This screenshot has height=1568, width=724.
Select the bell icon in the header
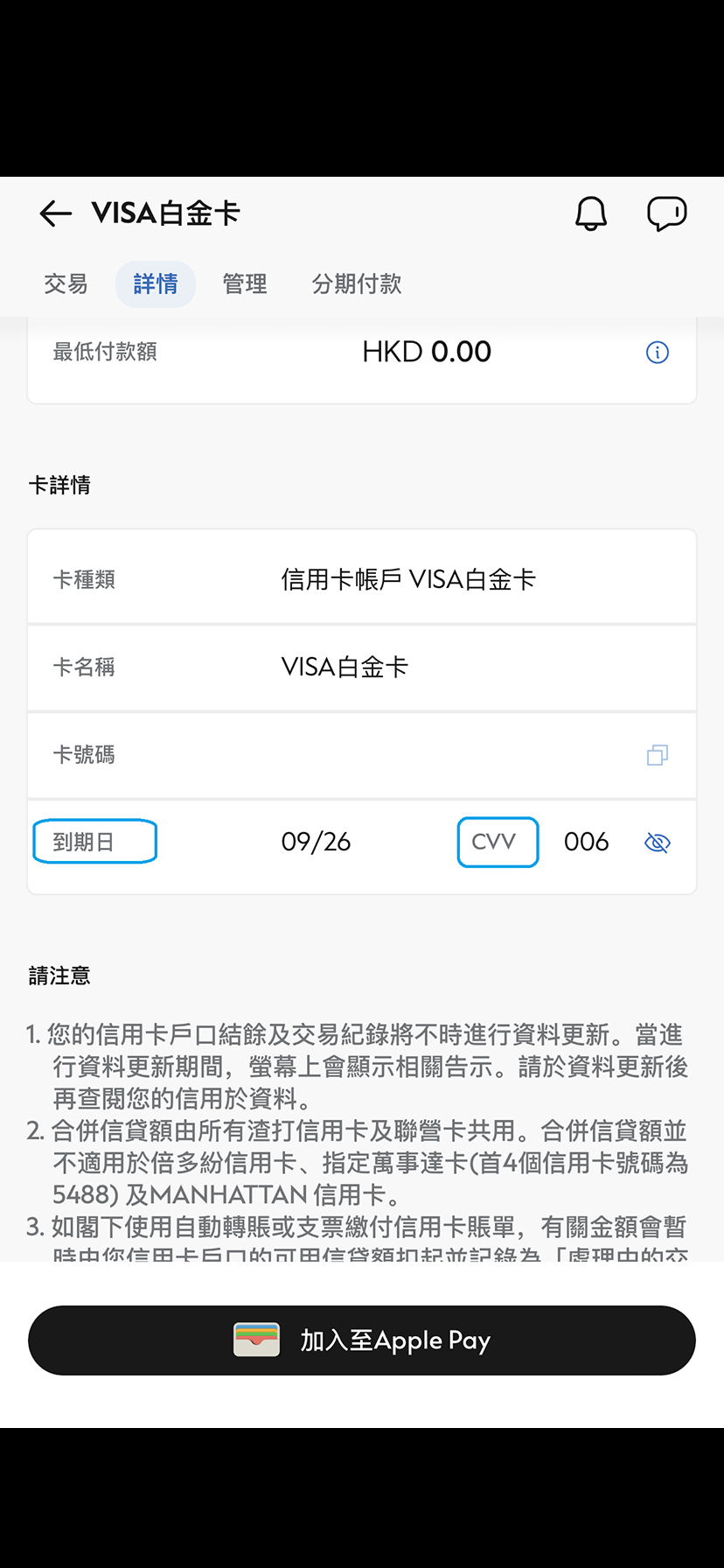click(x=589, y=213)
